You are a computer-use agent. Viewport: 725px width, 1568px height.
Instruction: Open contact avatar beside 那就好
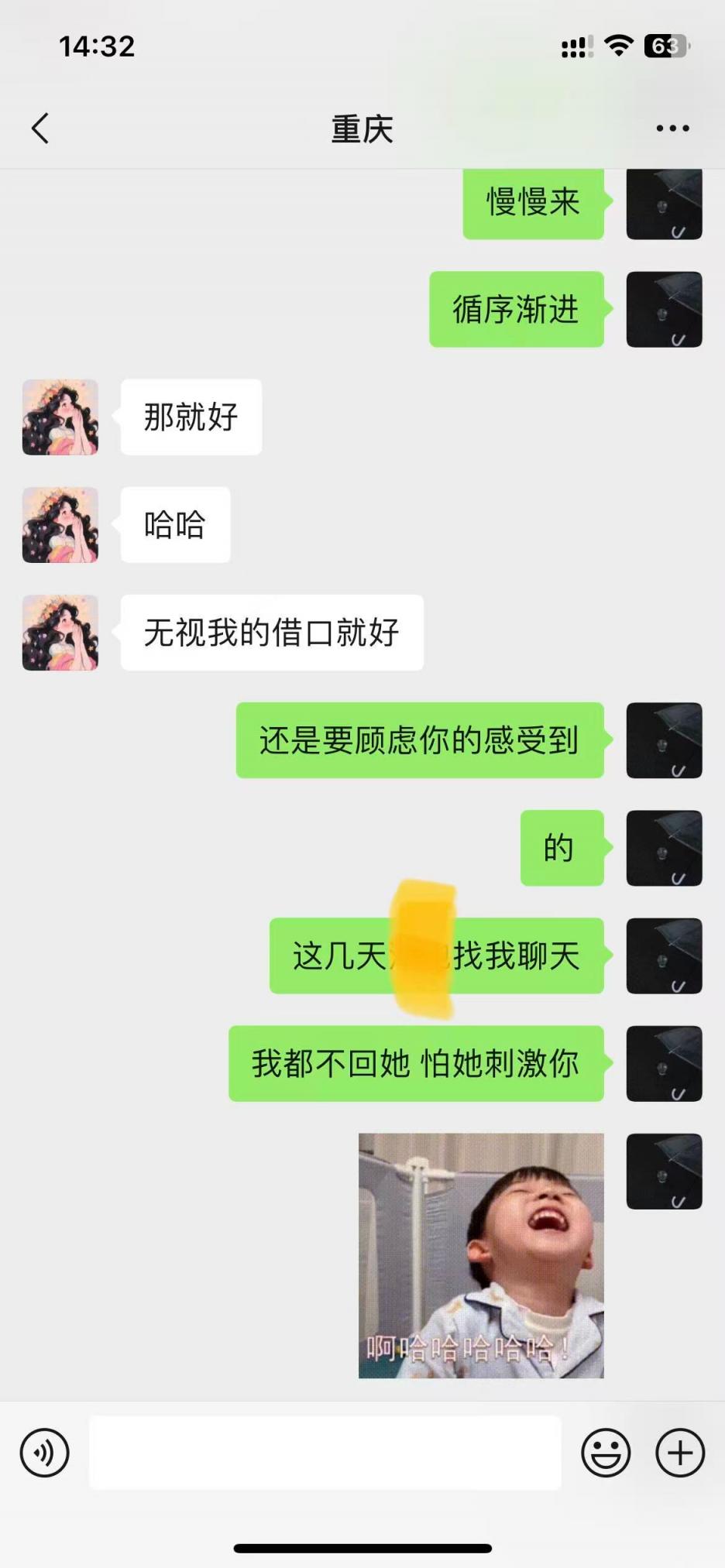tap(60, 417)
